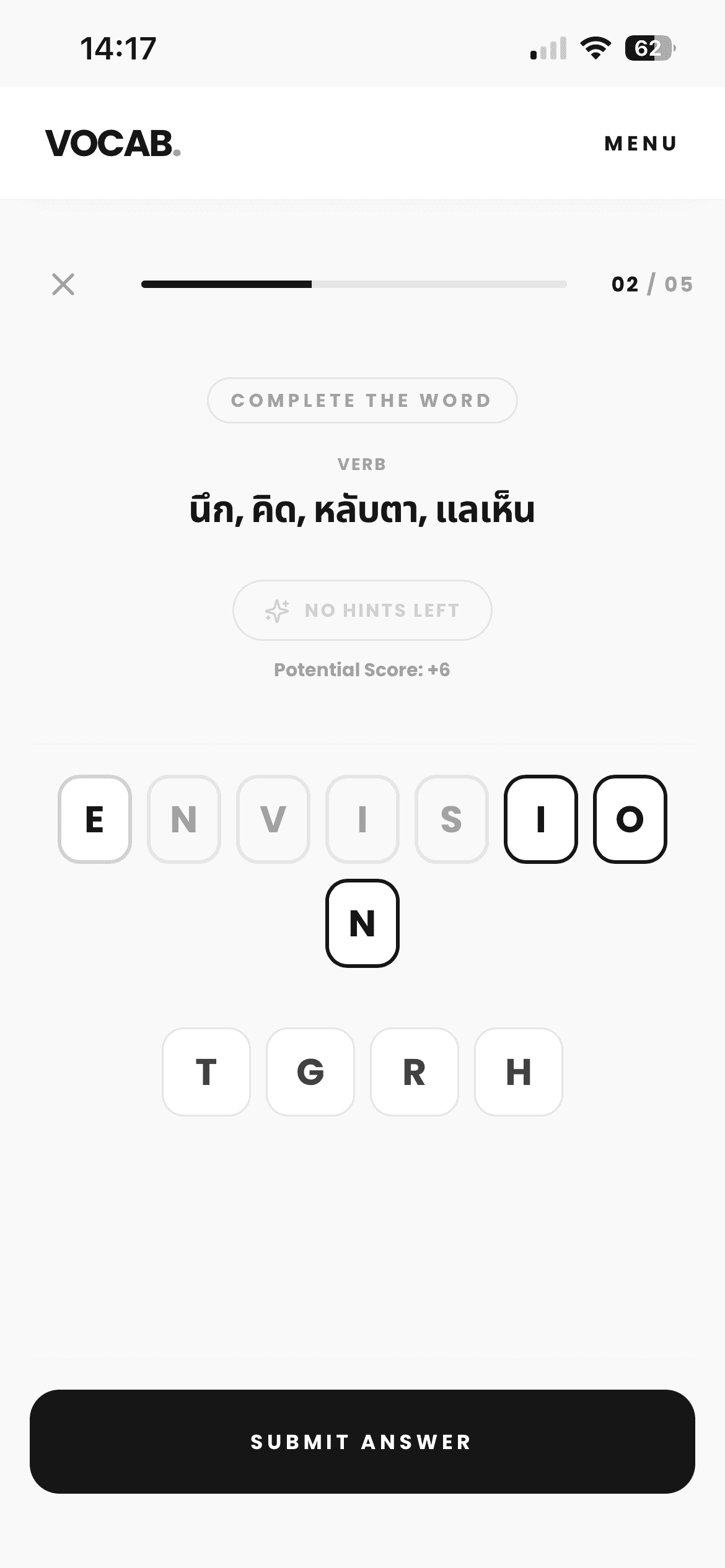Screen dimensions: 725x1568
Task: Tap the filled O slot
Action: click(x=630, y=819)
